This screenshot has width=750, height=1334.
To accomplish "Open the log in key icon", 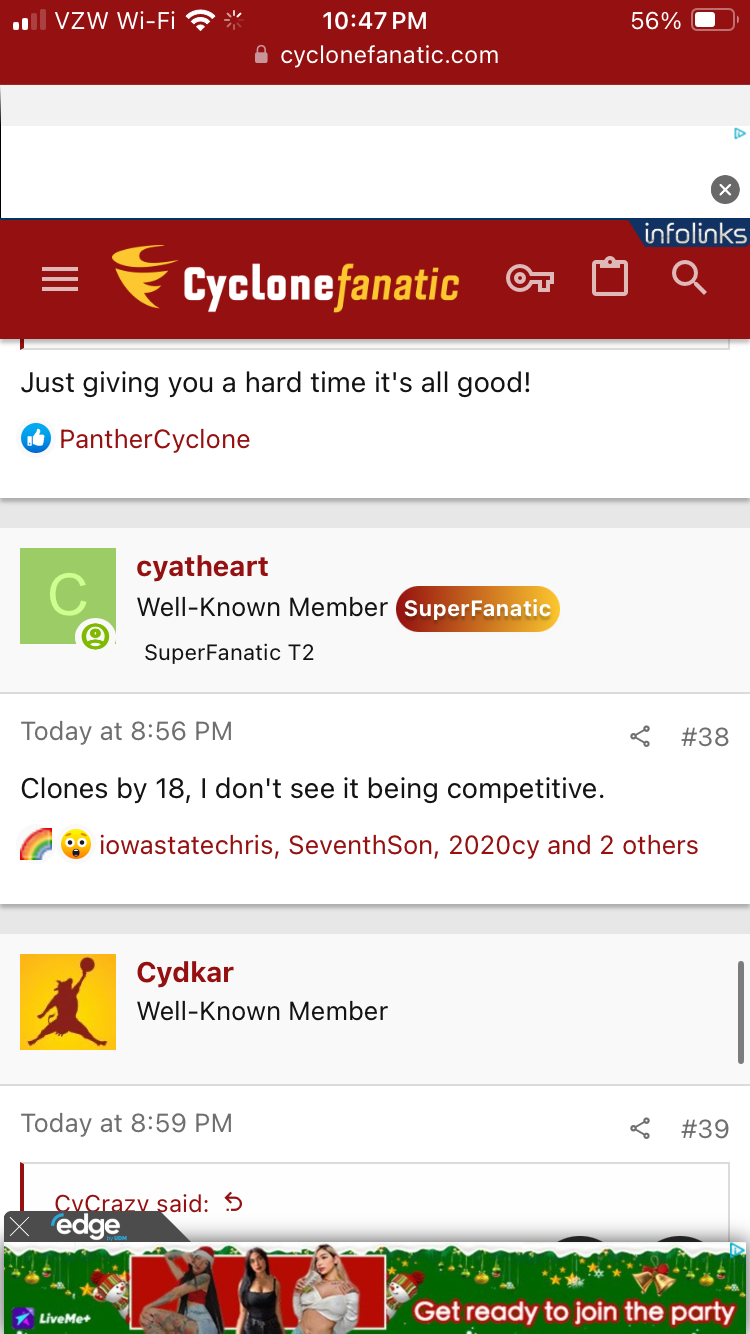I will click(x=530, y=279).
